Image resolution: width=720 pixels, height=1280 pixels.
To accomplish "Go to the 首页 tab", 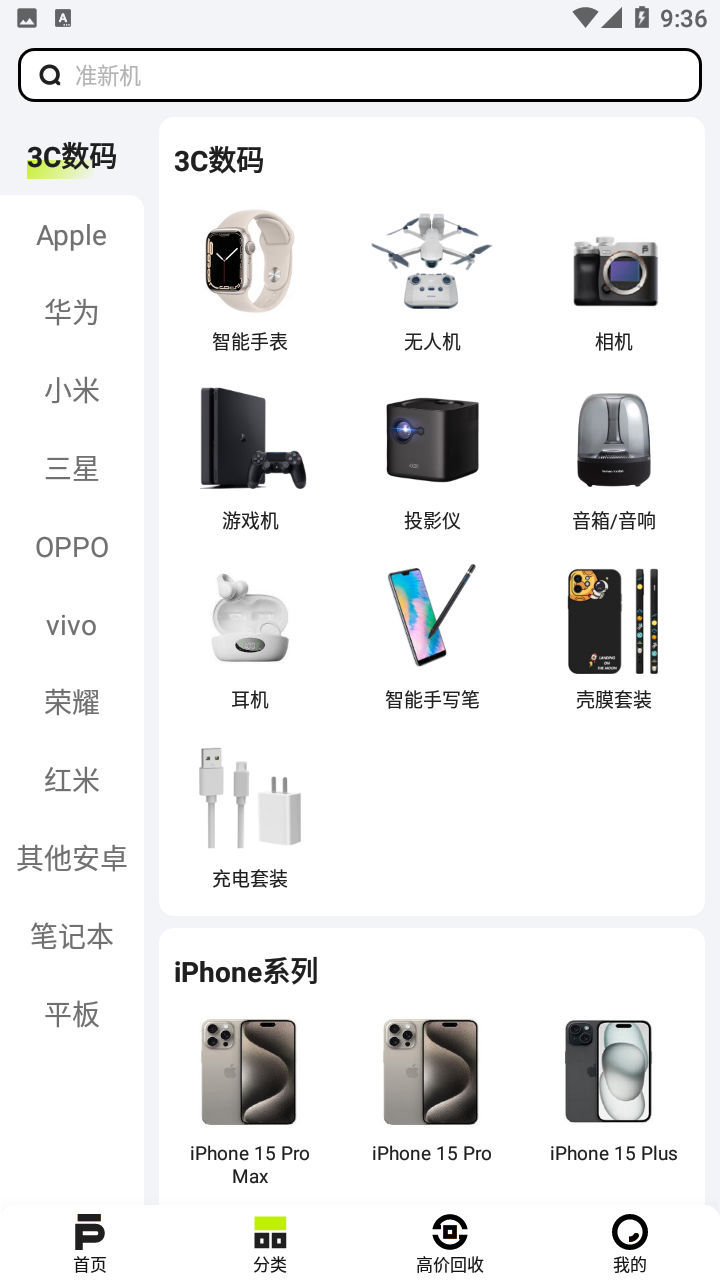I will 90,1243.
